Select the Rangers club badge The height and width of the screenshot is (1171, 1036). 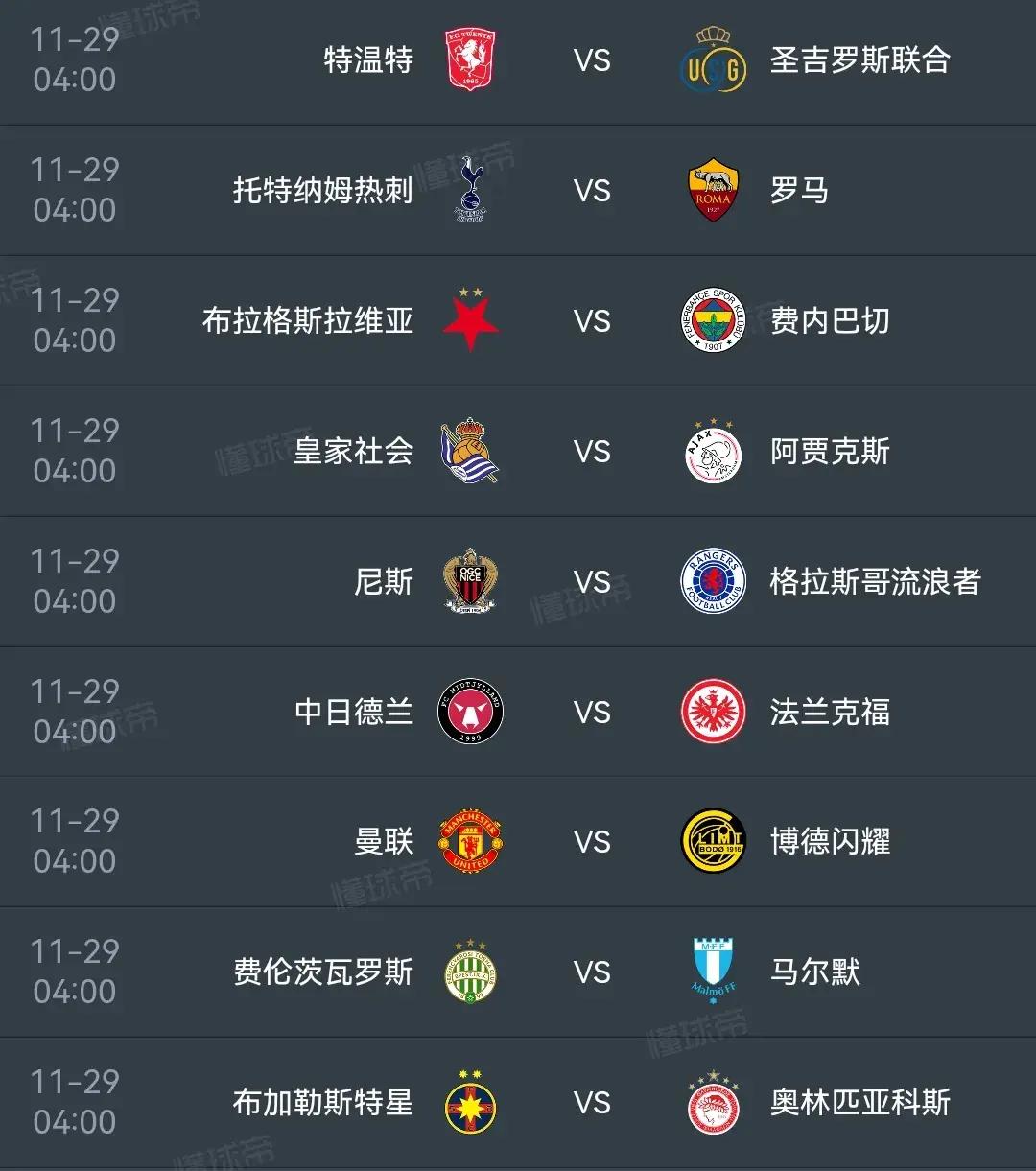pos(710,582)
